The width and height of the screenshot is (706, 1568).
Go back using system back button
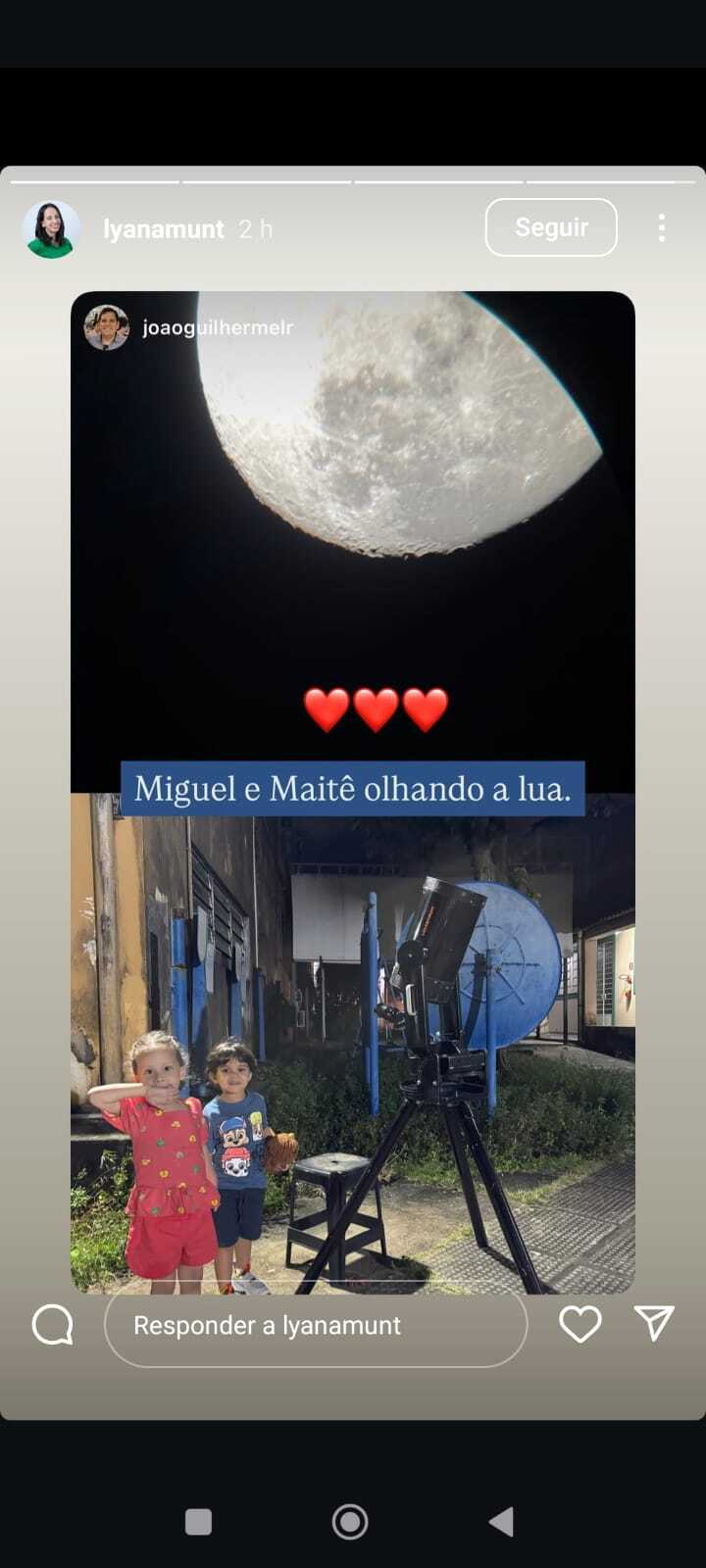point(501,1522)
